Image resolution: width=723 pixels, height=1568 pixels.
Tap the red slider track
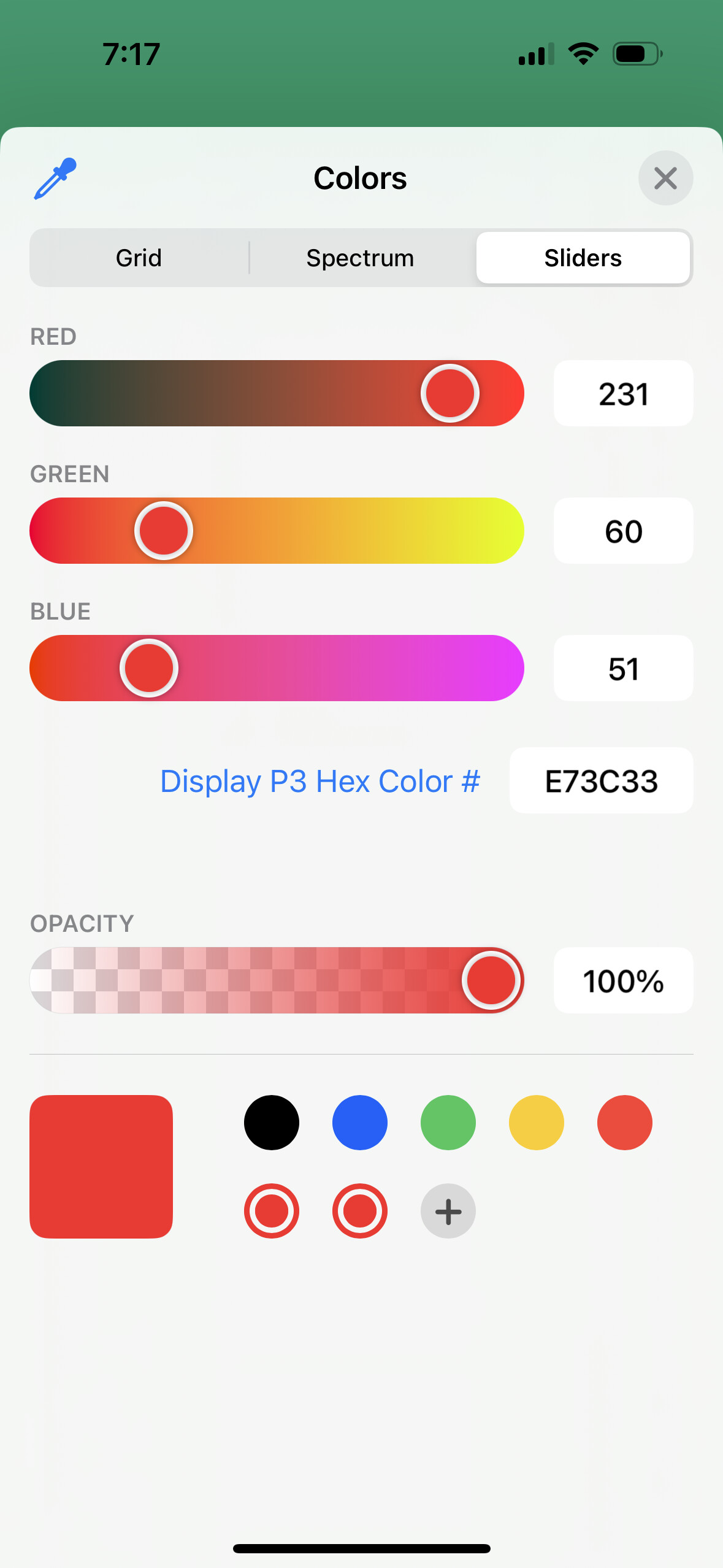pyautogui.click(x=277, y=393)
